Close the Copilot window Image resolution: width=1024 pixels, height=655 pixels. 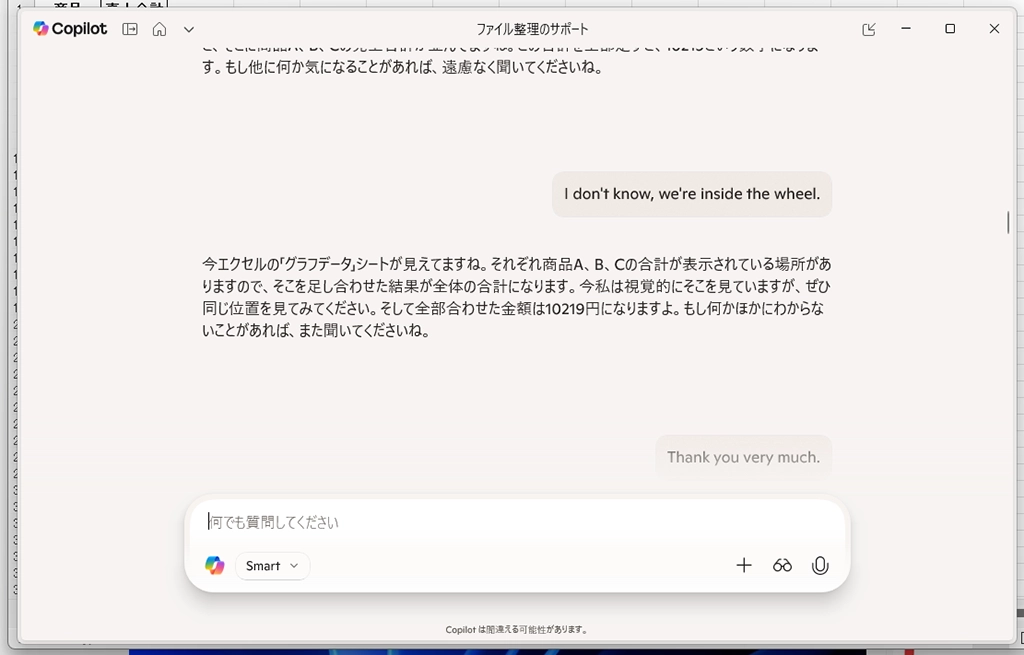(994, 29)
